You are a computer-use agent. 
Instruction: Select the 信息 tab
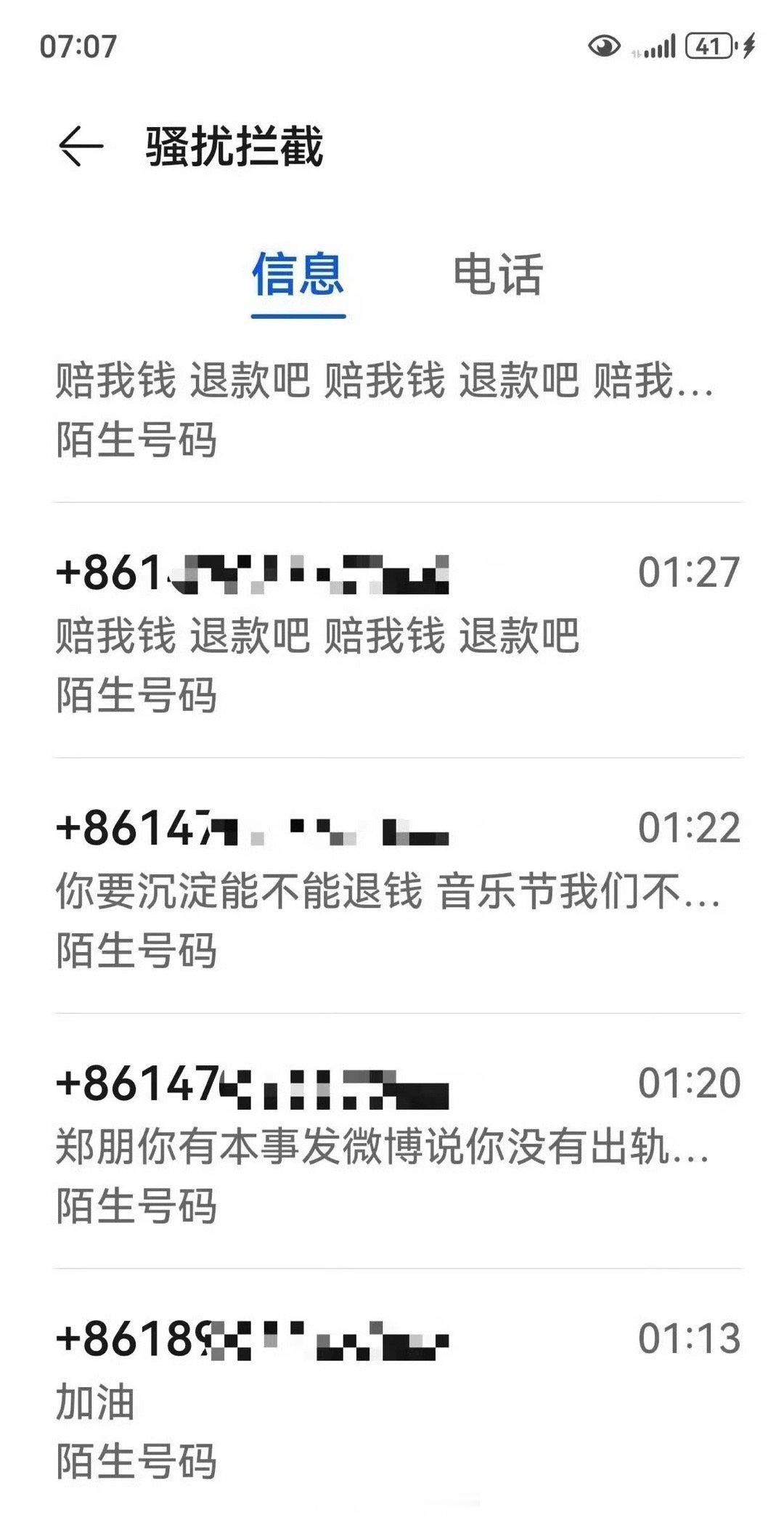(x=298, y=275)
